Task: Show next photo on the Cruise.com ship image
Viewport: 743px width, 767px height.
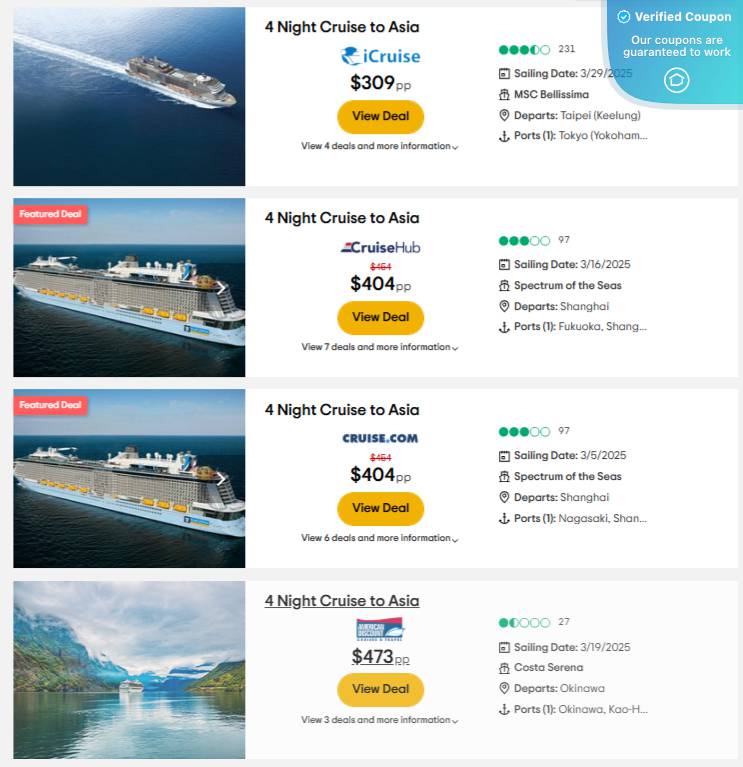Action: pyautogui.click(x=222, y=478)
